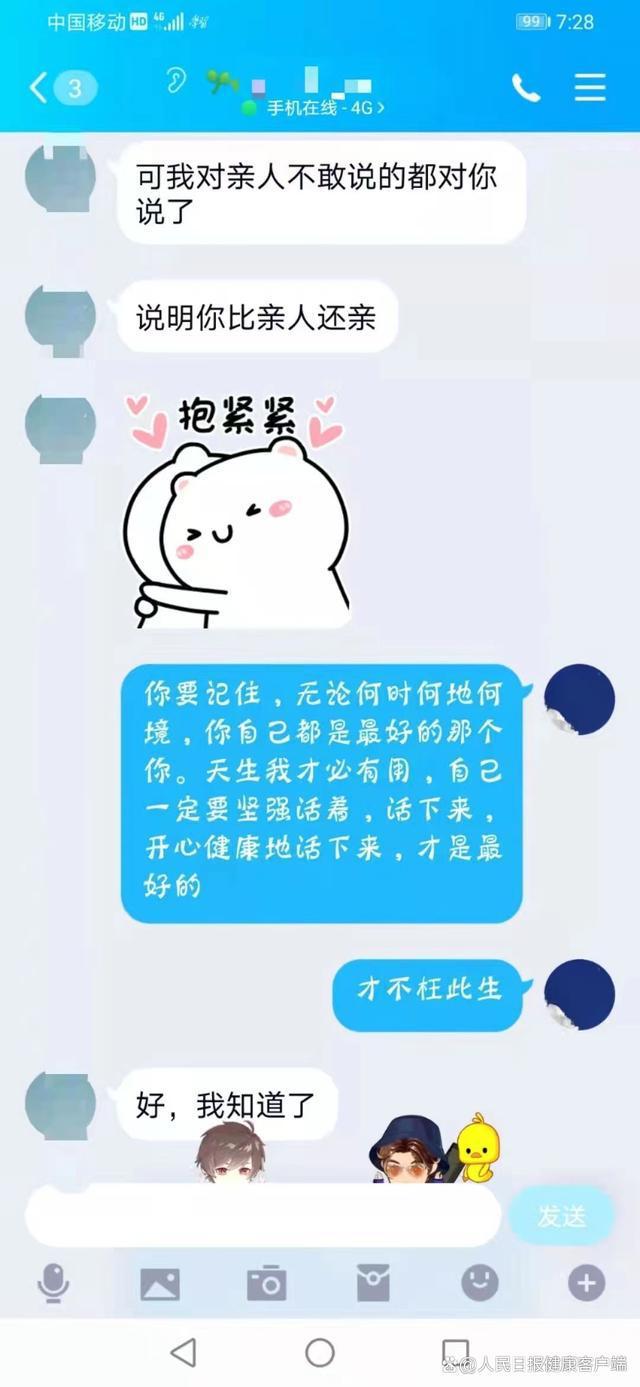Open the camera to take a photo
Screen dimensions: 640x1387
pos(266,1283)
